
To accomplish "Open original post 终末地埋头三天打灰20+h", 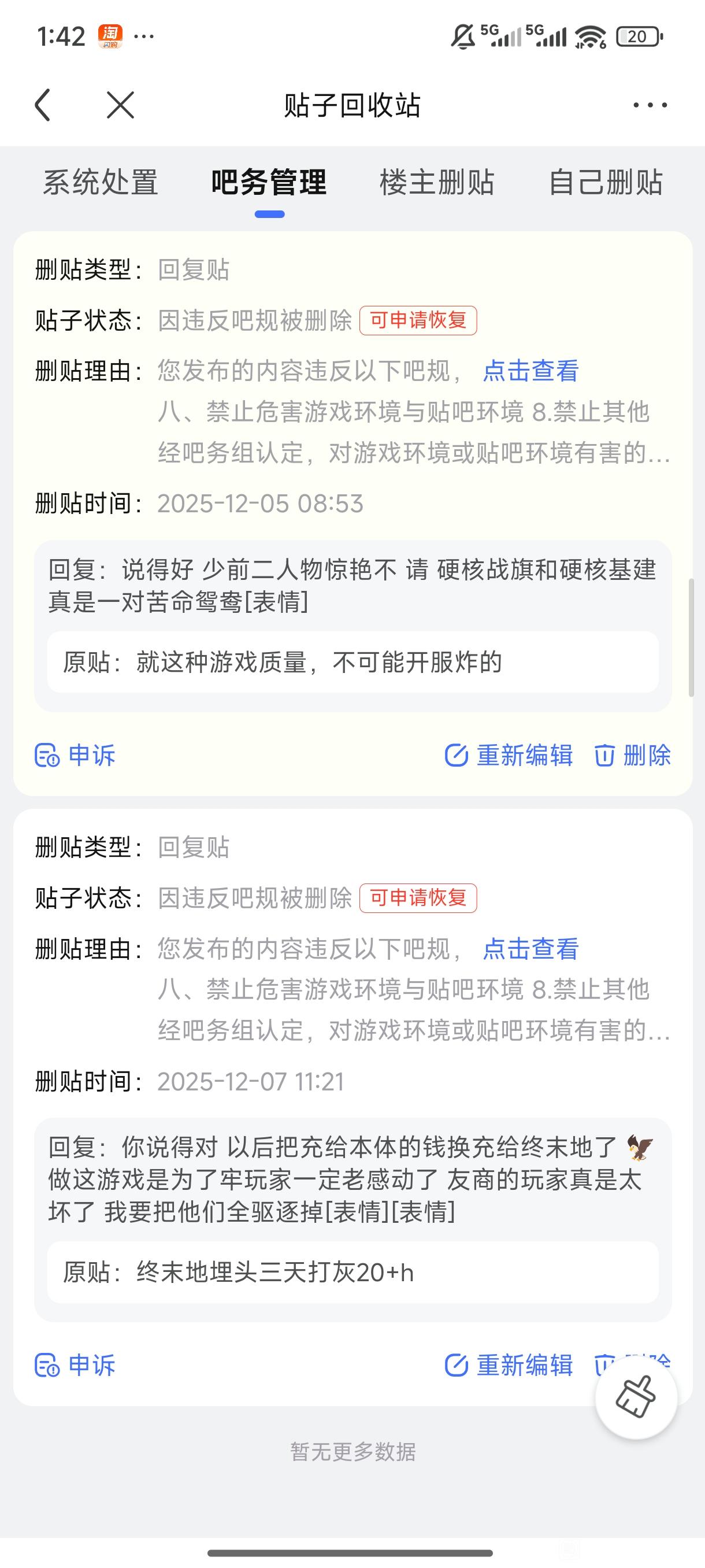I will point(353,1273).
